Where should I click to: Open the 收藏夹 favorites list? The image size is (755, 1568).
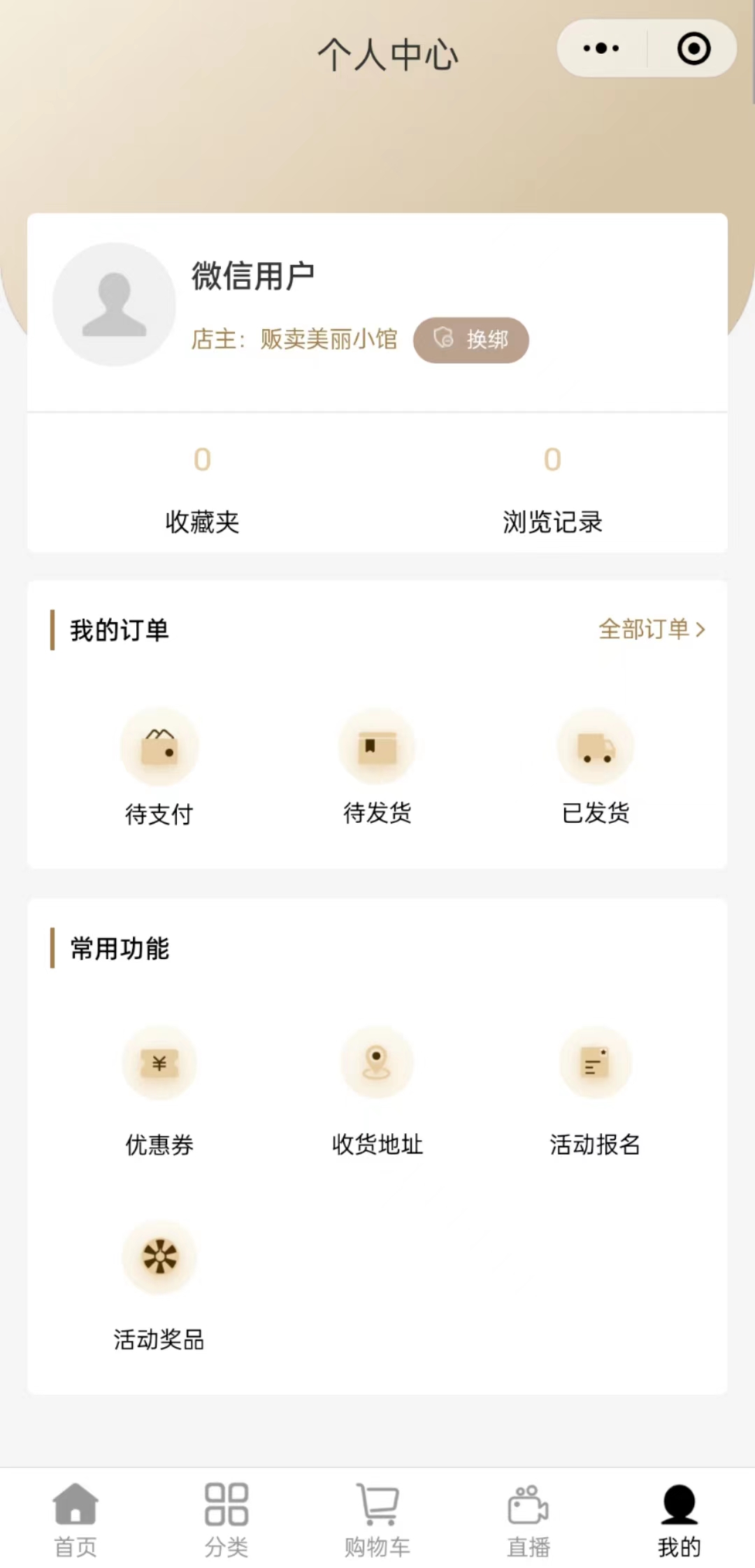click(x=202, y=490)
